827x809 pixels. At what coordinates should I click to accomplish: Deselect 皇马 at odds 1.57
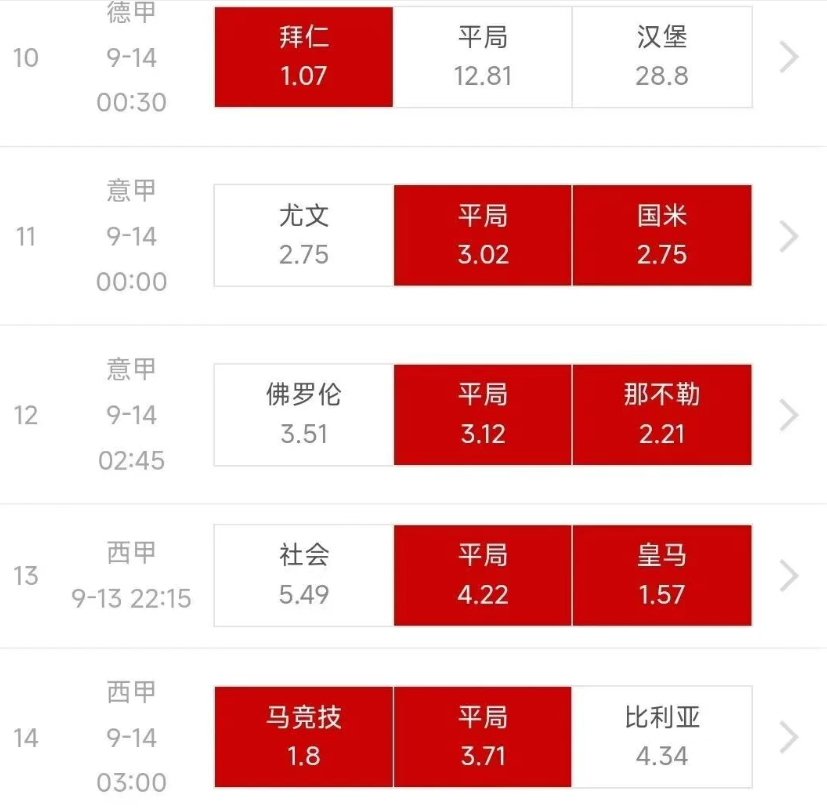[662, 575]
